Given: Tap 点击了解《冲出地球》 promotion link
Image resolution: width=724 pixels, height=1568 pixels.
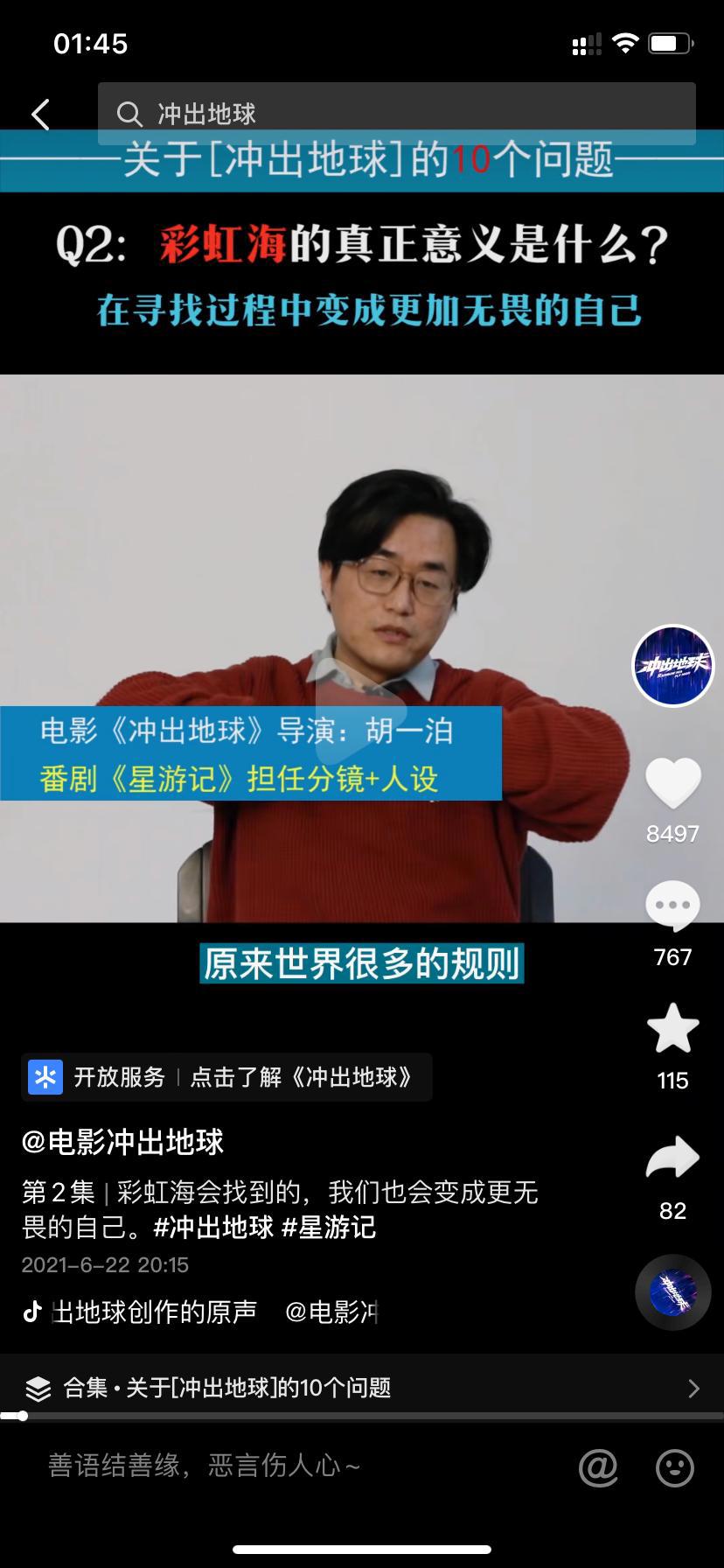Looking at the screenshot, I should click(302, 1078).
